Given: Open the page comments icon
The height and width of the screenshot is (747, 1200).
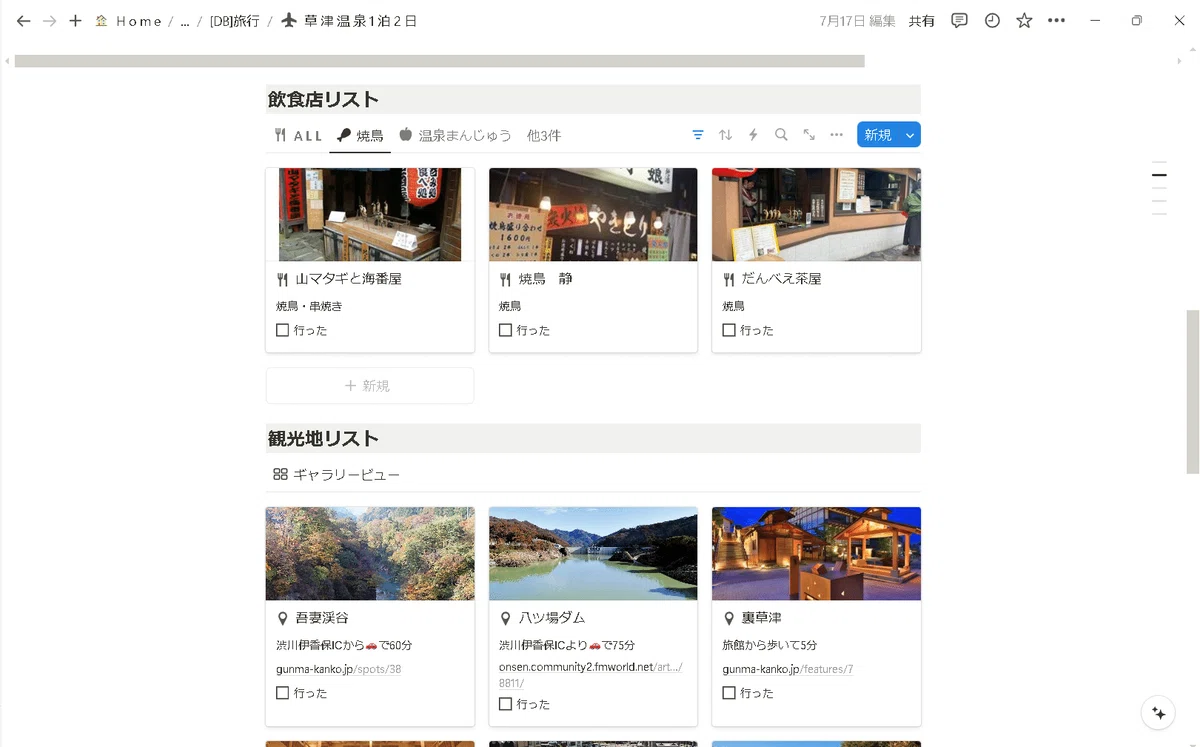Looking at the screenshot, I should click(959, 21).
